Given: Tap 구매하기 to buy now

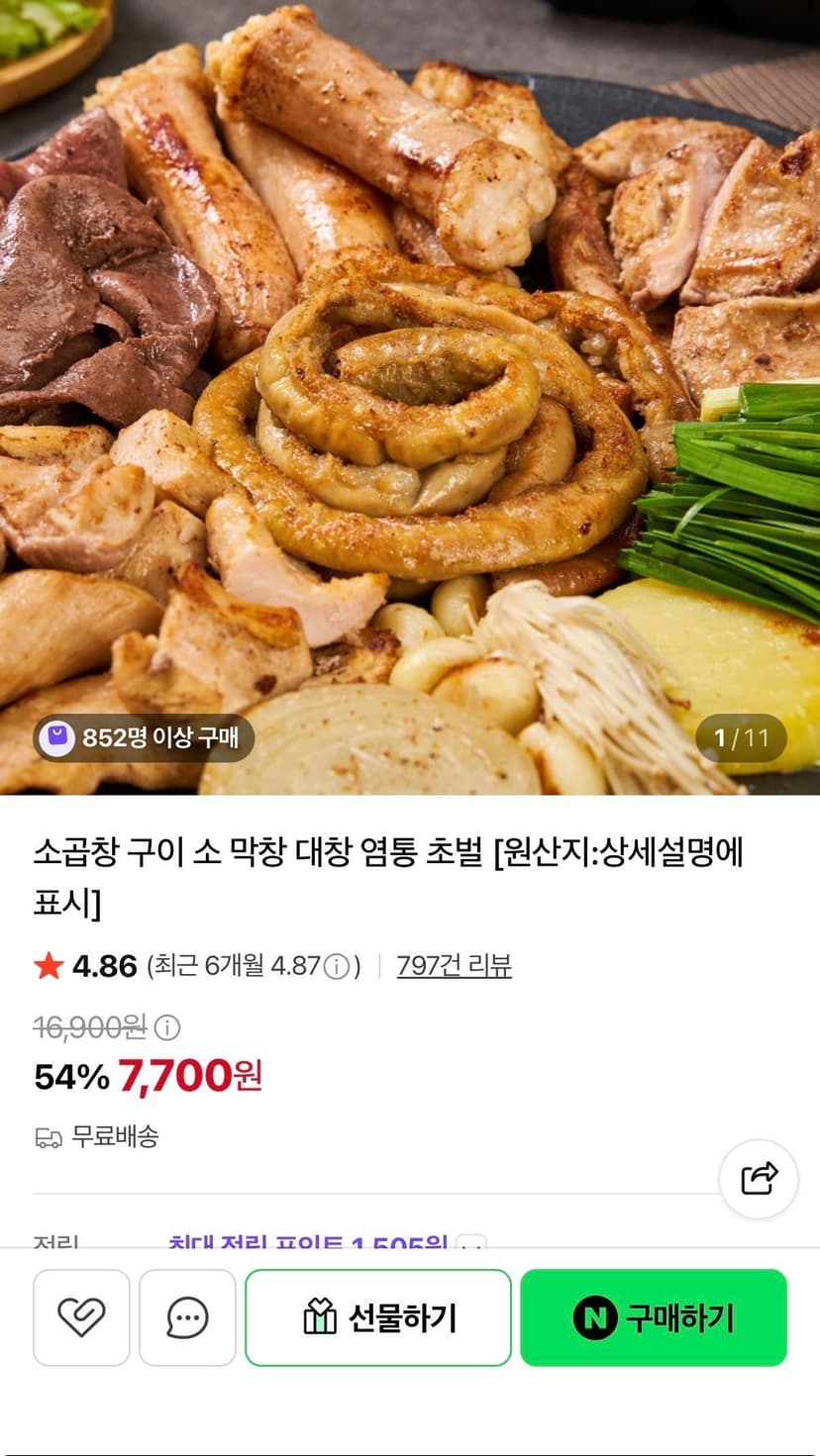Looking at the screenshot, I should (x=654, y=1317).
